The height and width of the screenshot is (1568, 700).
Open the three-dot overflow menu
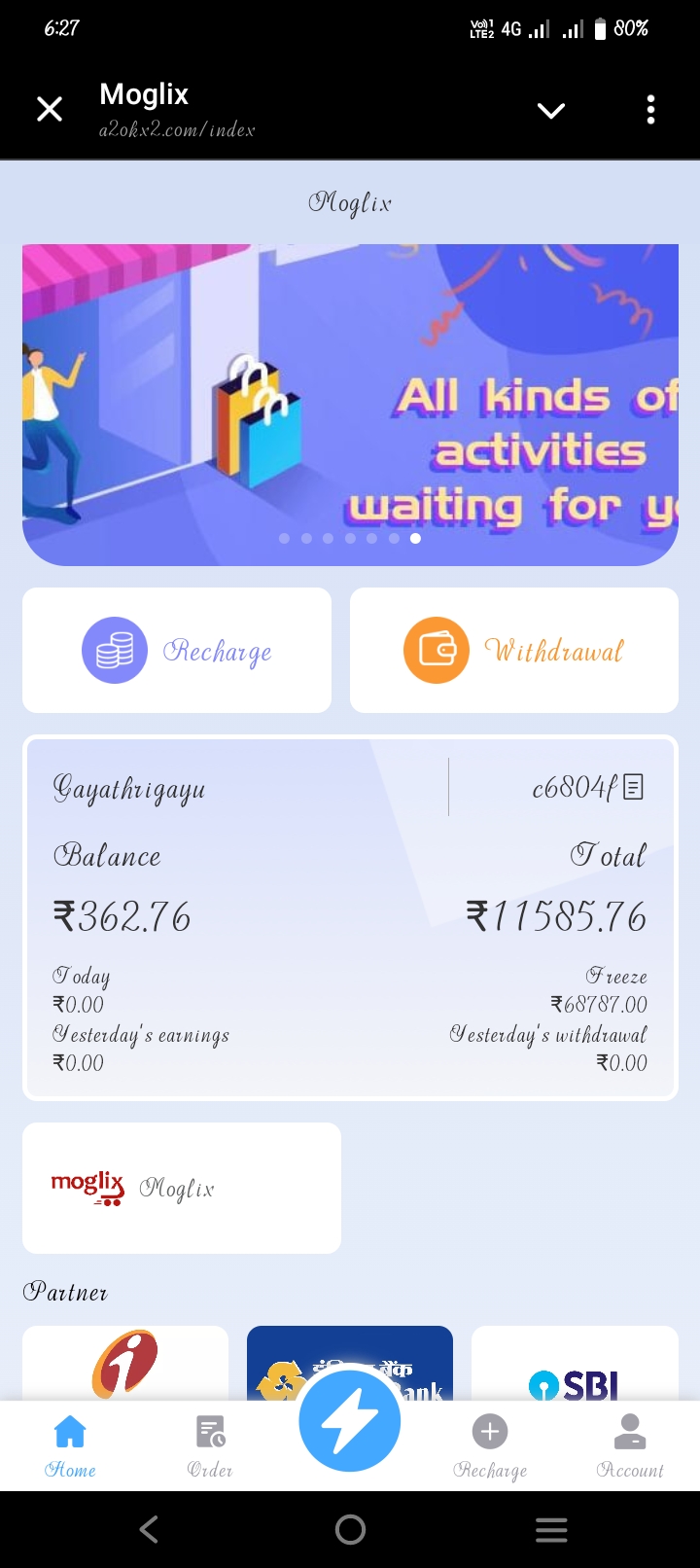[x=650, y=110]
